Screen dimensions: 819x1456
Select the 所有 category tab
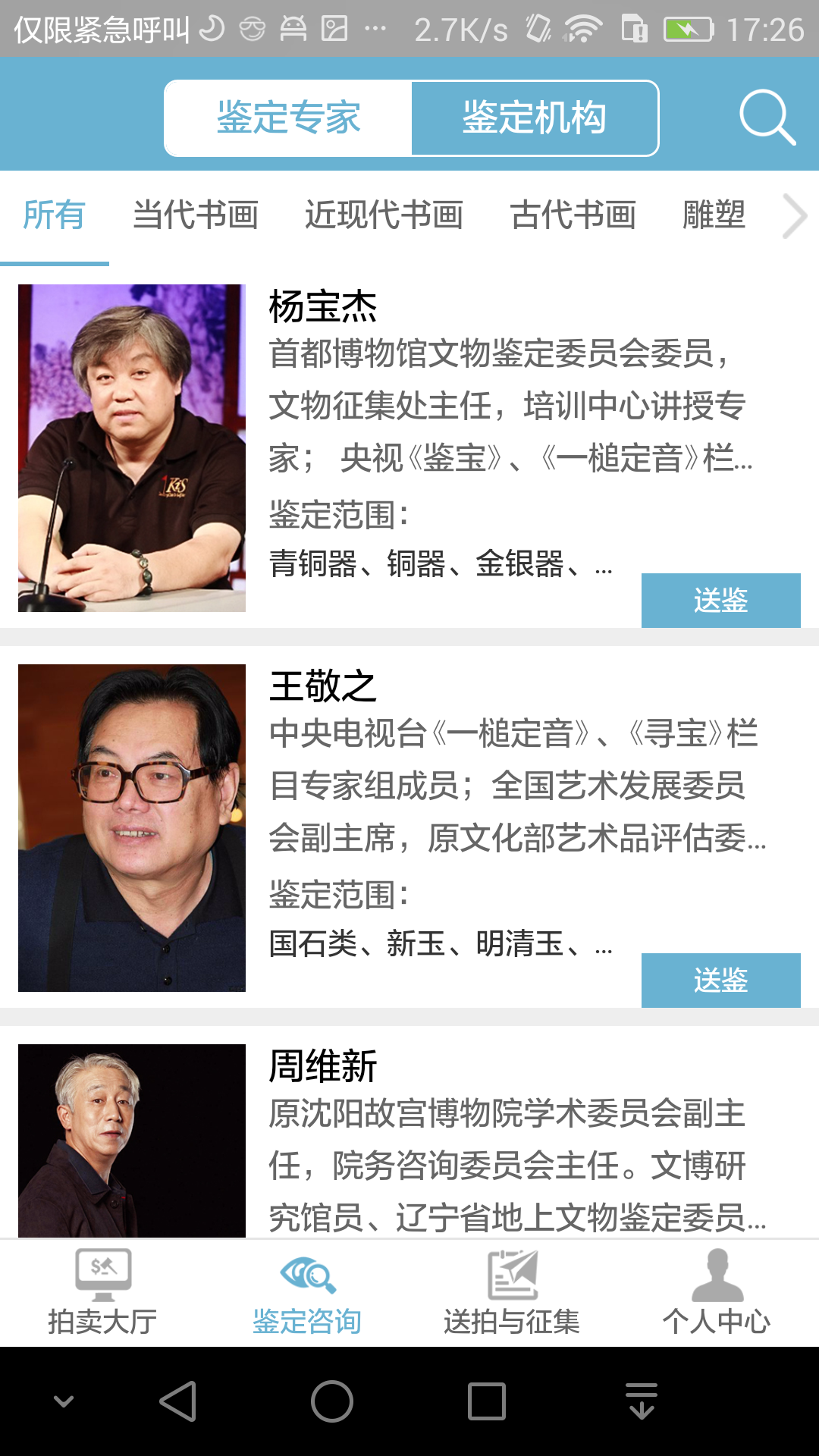pyautogui.click(x=54, y=215)
